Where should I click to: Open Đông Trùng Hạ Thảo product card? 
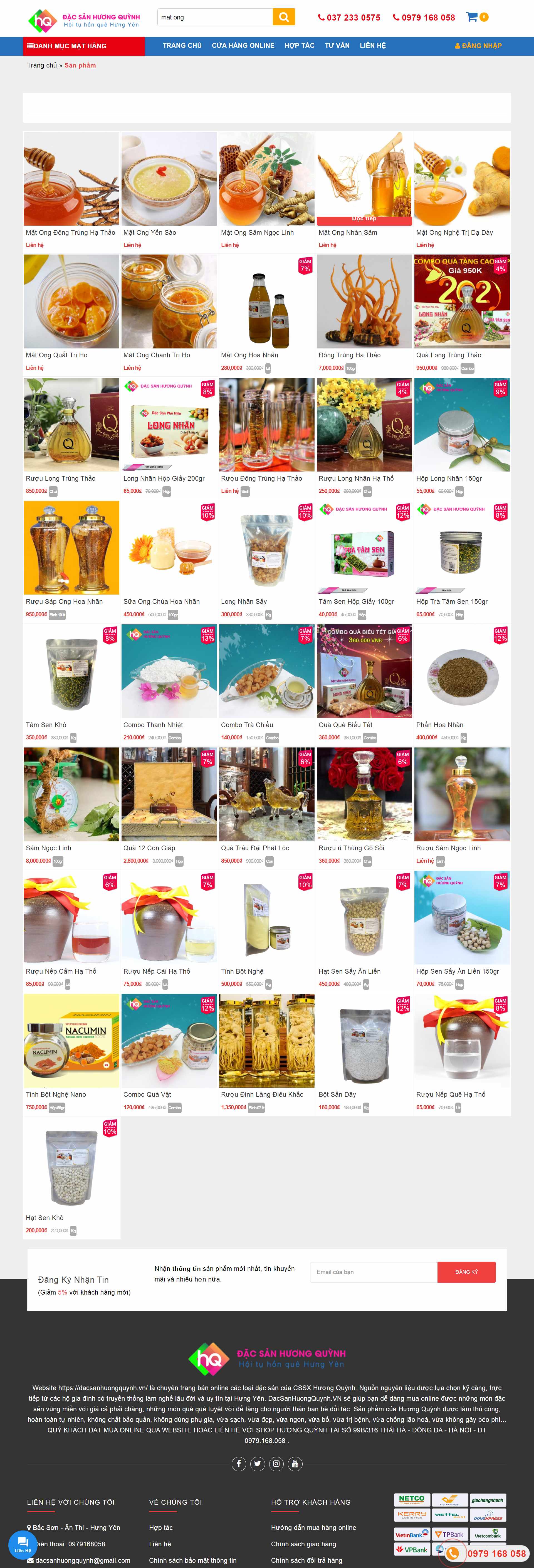(364, 302)
